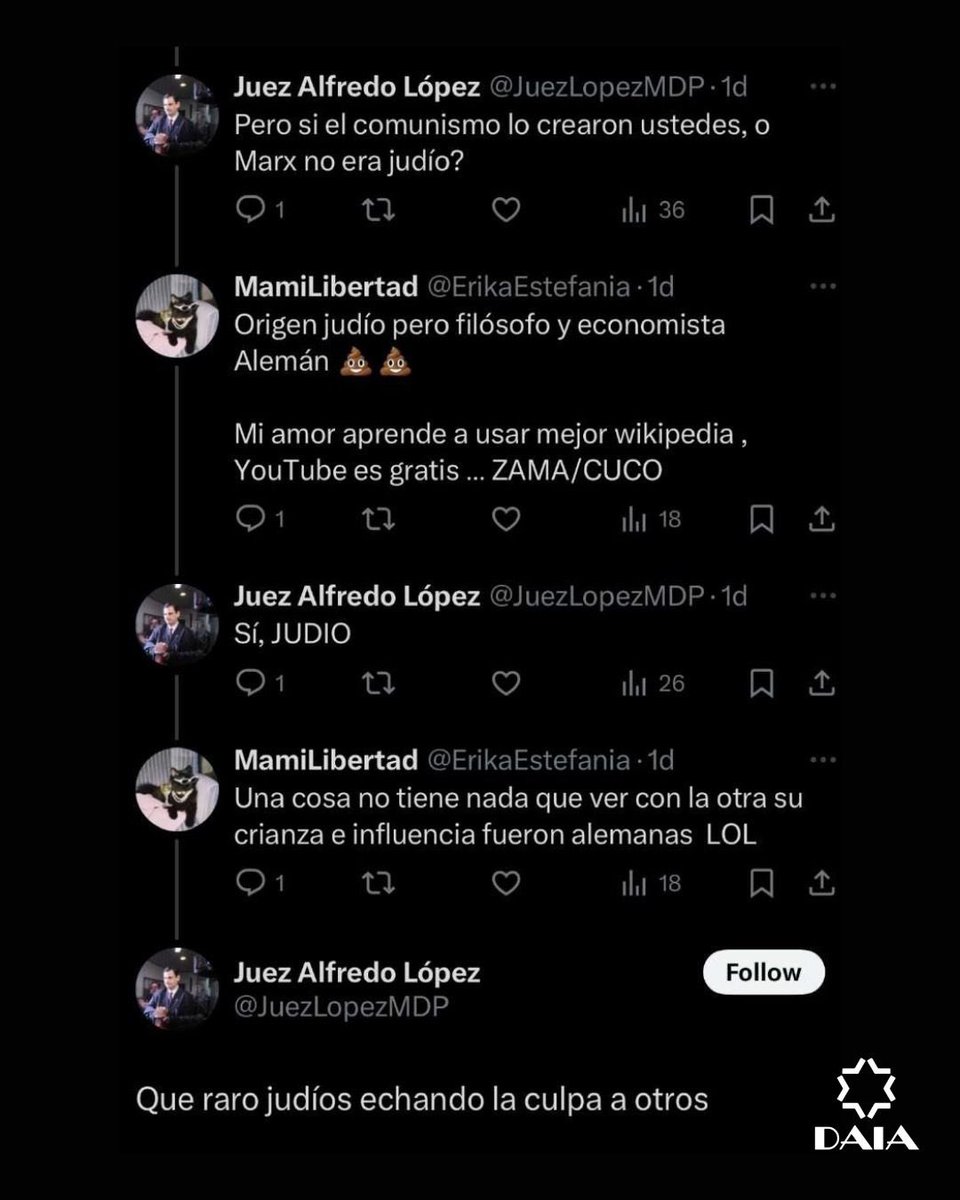Toggle the like heart on the first tweet

point(506,210)
